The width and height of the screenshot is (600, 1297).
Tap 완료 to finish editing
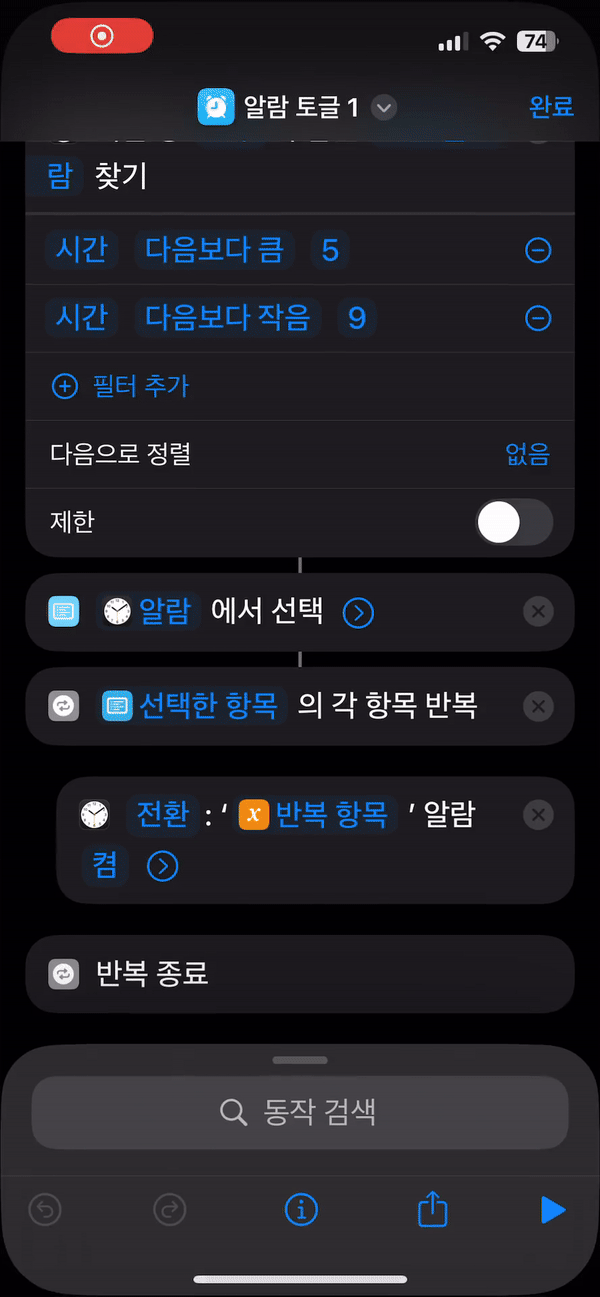[x=551, y=107]
